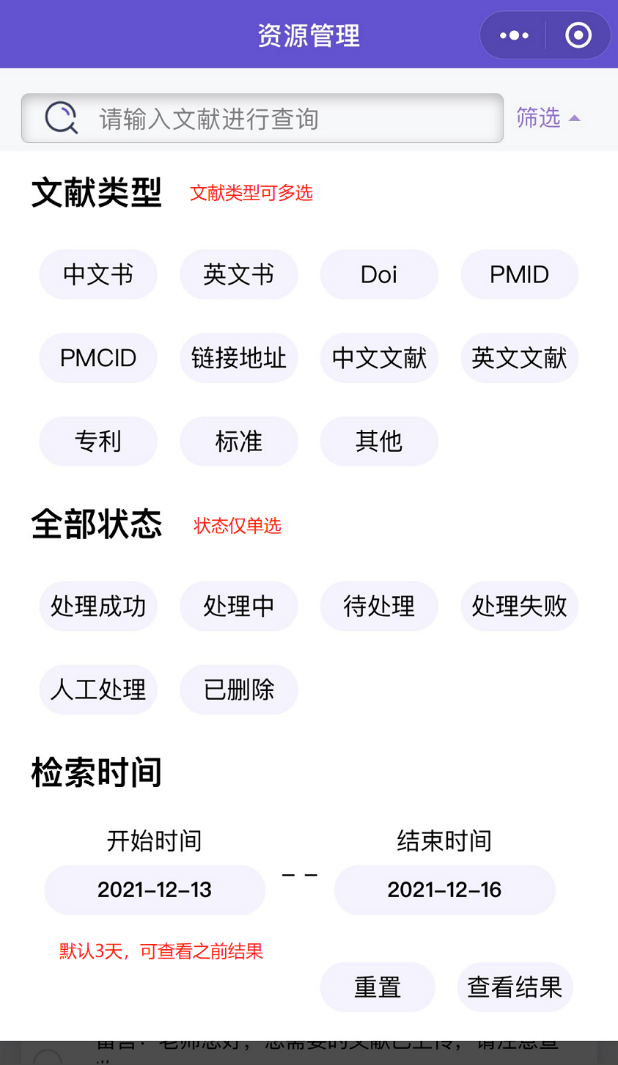This screenshot has height=1065, width=618.
Task: Filter by 处理失败 status
Action: point(520,606)
